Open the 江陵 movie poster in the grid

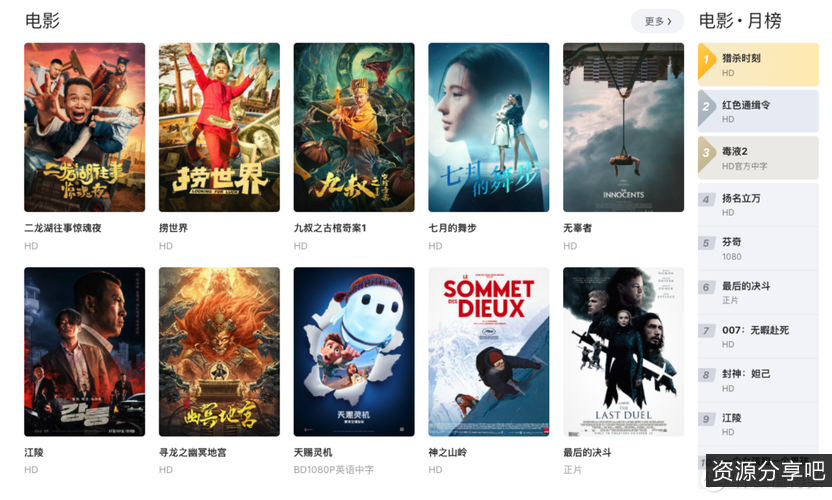[84, 351]
